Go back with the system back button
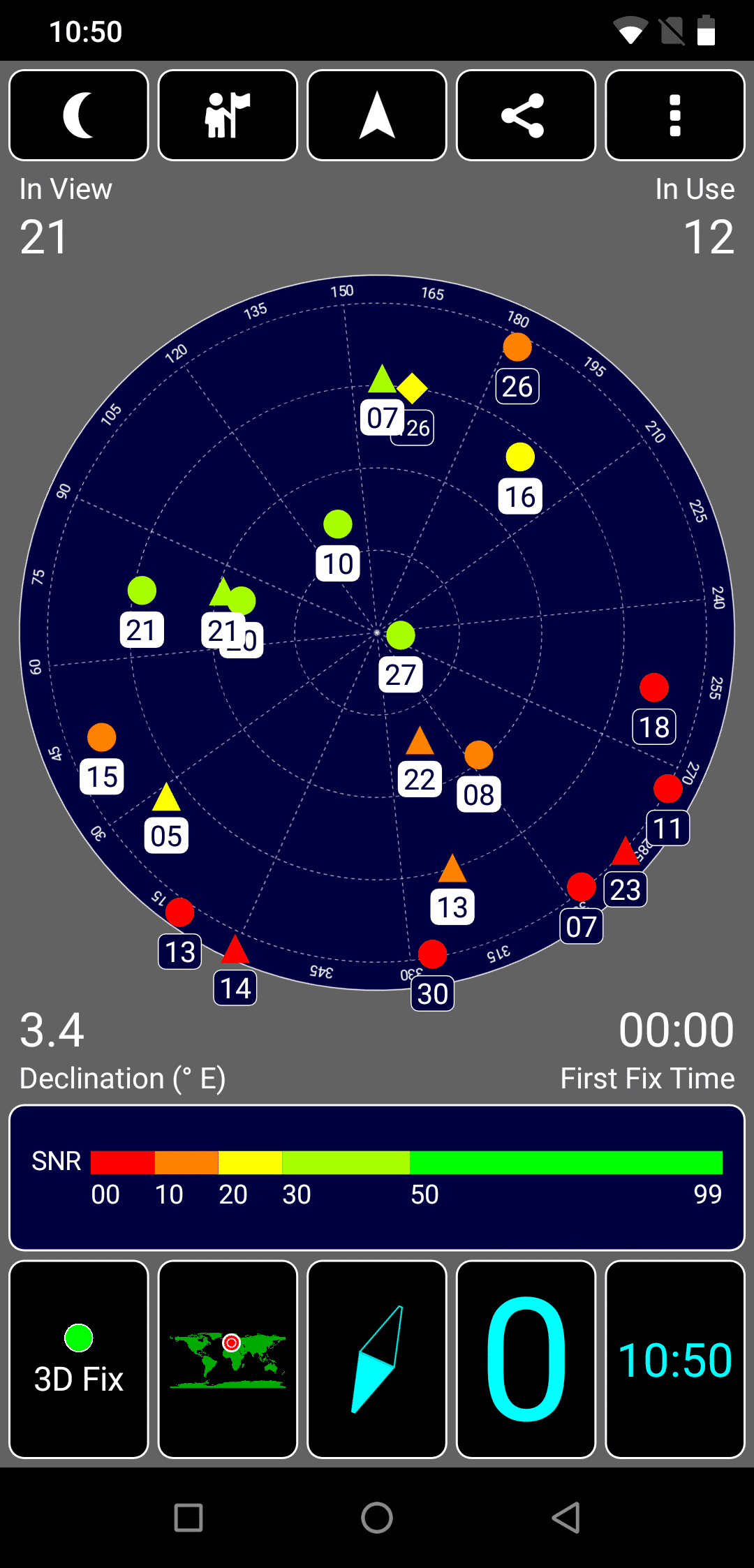754x1568 pixels. tap(565, 1518)
